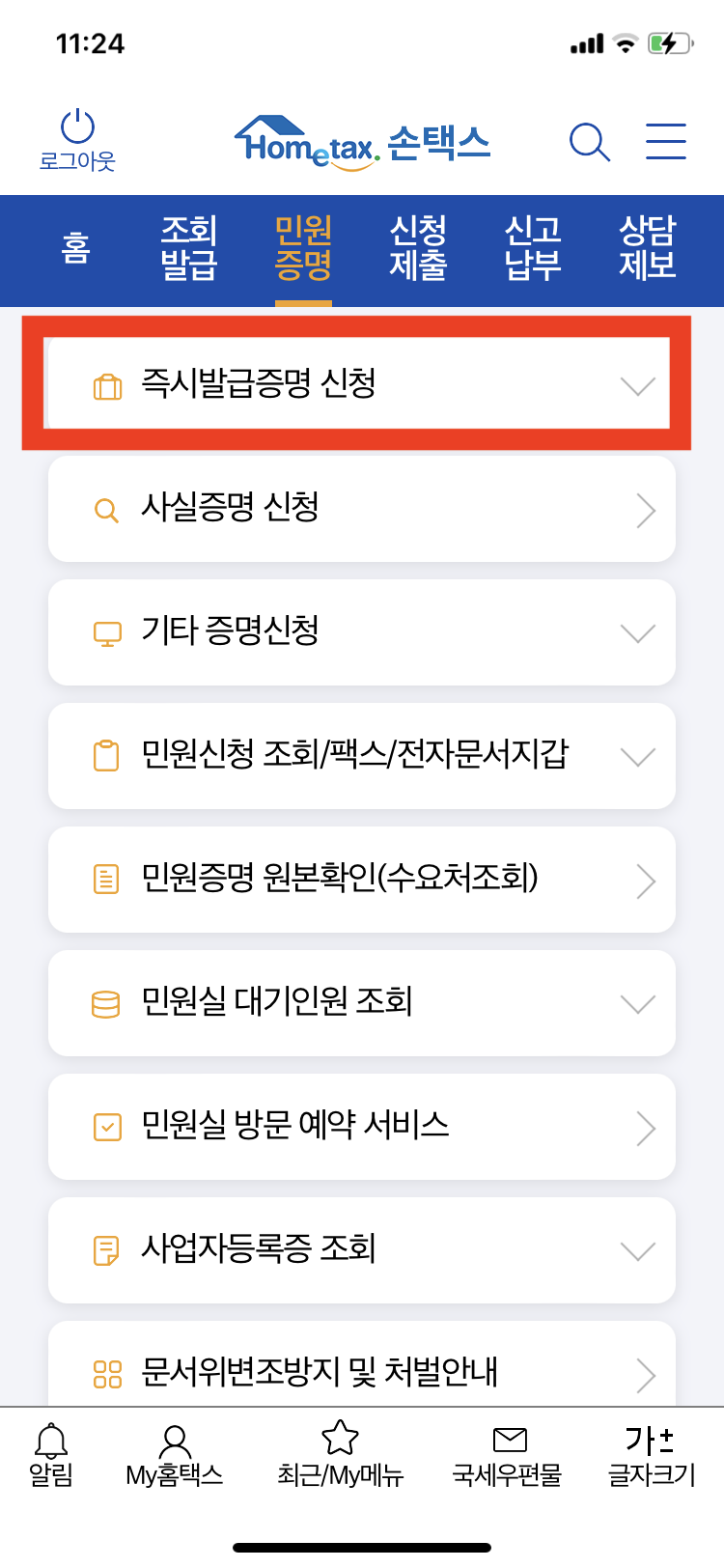Select the My홈택스 person icon
This screenshot has width=724, height=1568.
click(172, 1440)
